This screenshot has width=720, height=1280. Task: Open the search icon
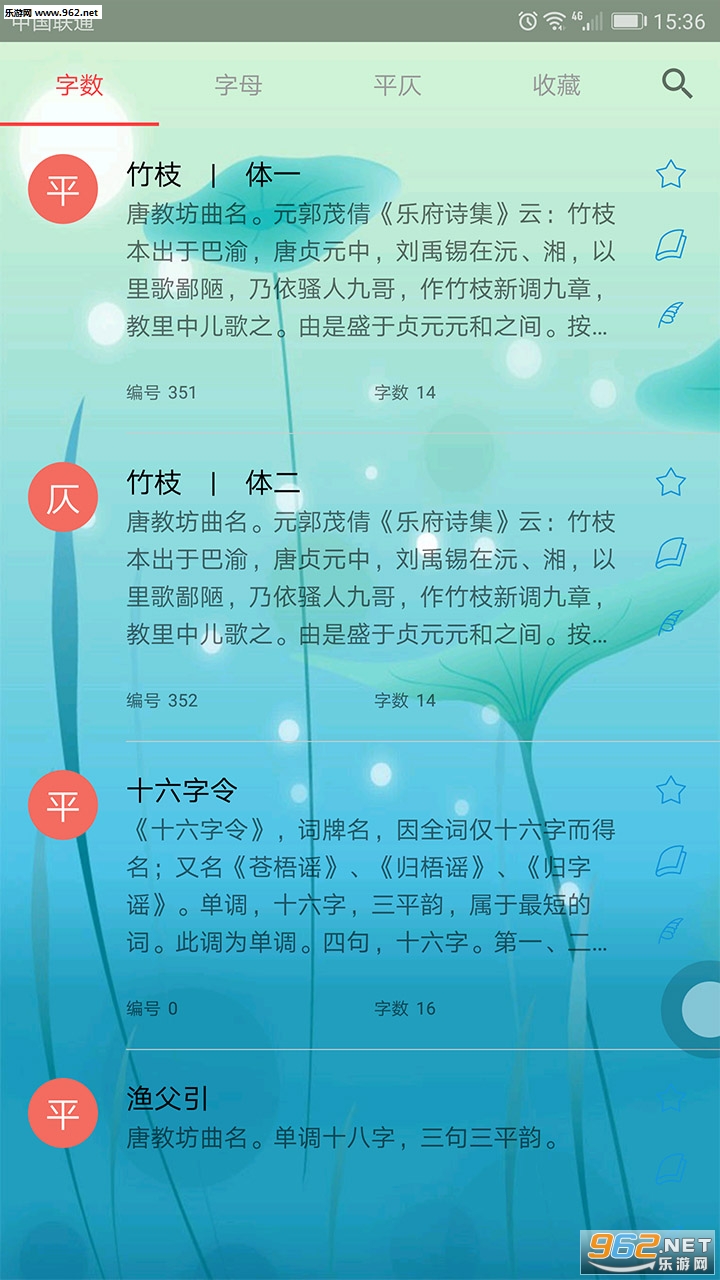677,85
